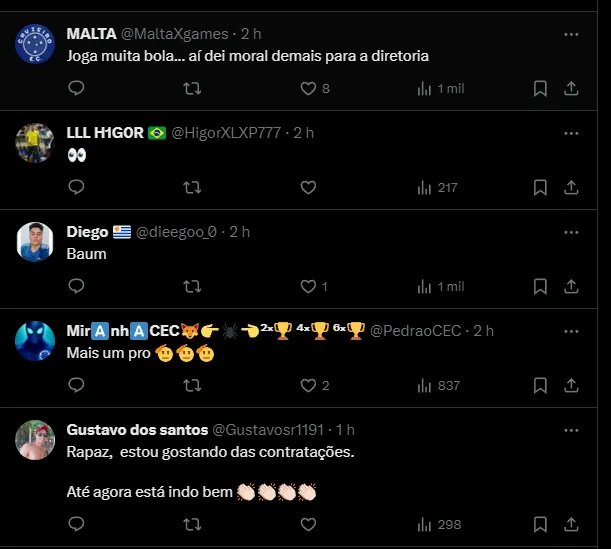
Task: Share Gustavo dos santos' post
Action: [x=571, y=524]
